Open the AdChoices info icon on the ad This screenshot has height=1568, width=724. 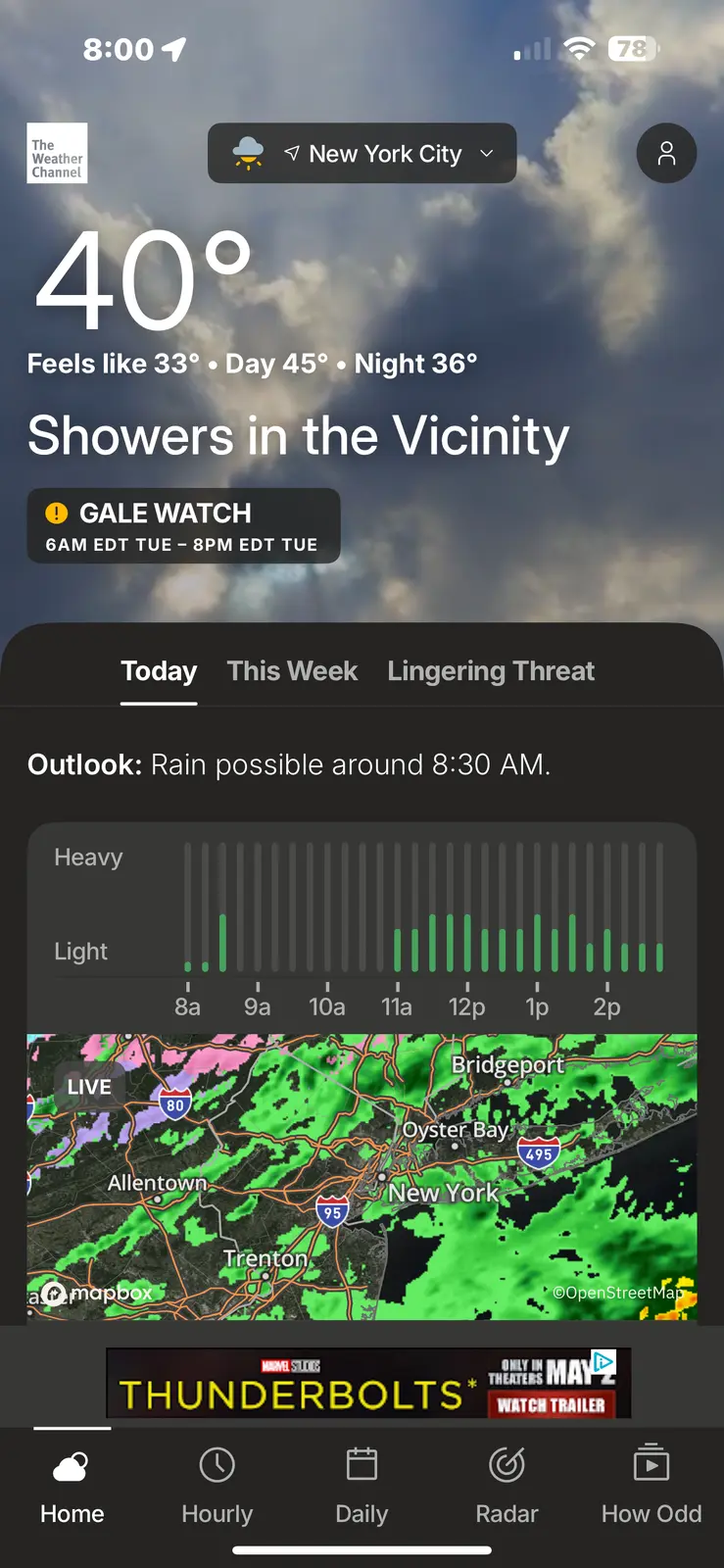pyautogui.click(x=604, y=1361)
